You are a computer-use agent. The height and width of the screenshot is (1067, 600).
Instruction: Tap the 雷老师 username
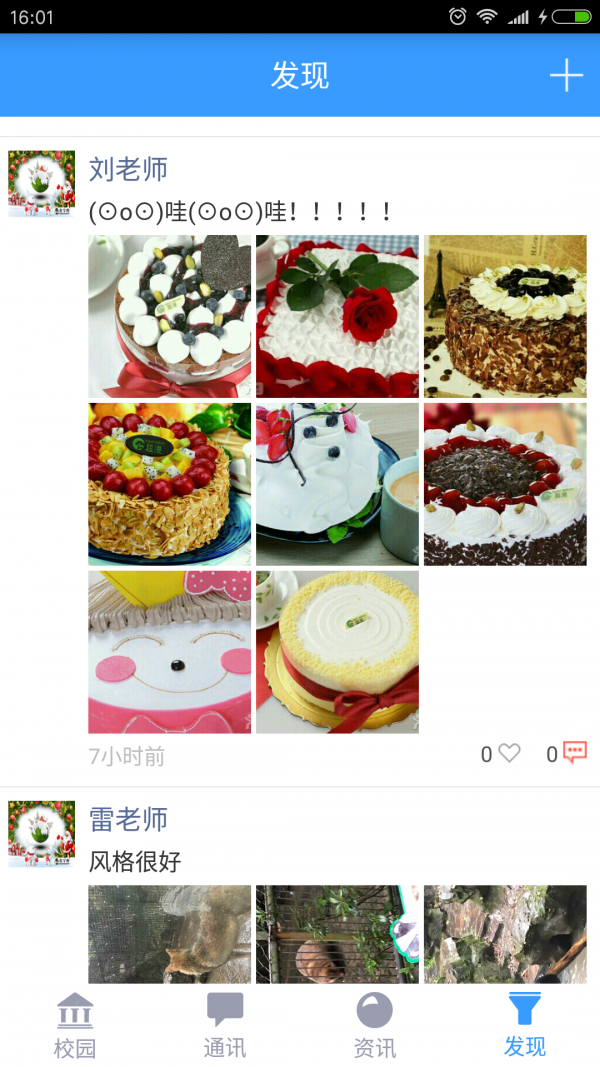coord(128,819)
